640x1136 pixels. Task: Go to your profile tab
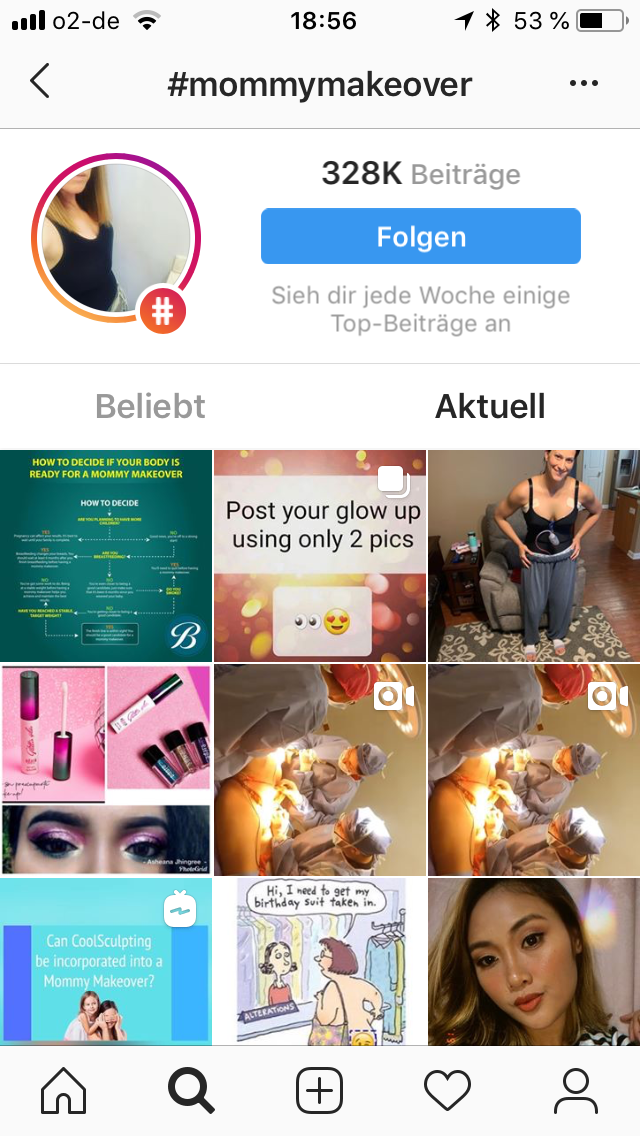575,1089
